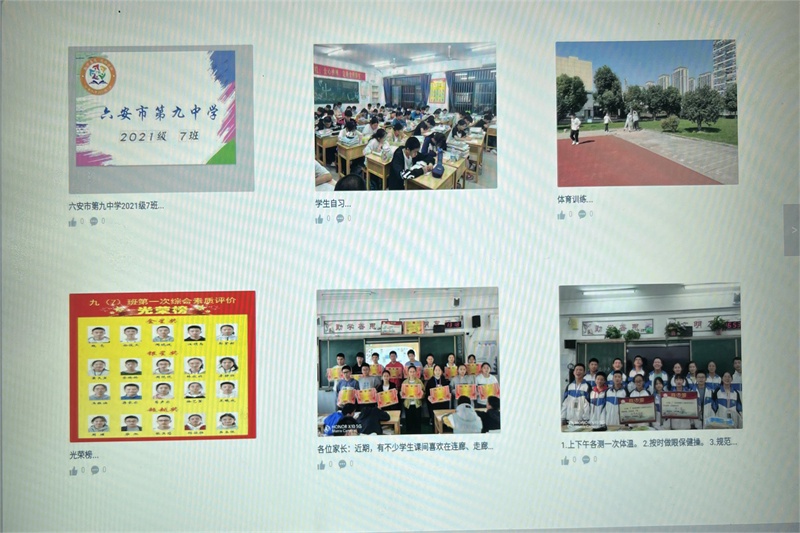Viewport: 800px width, 533px height.
Task: Comment on the 六安市第九中学2021级7班 photo
Action: [x=94, y=221]
